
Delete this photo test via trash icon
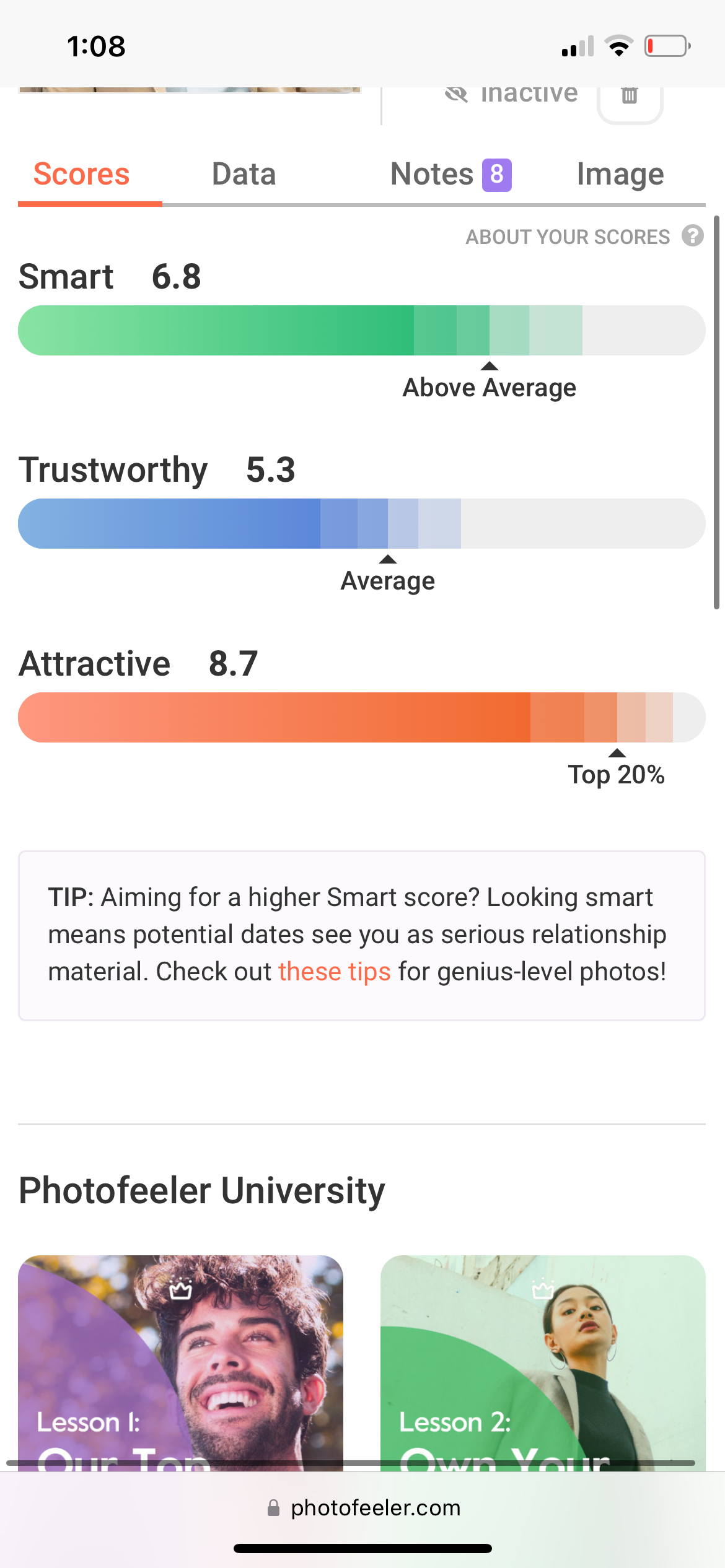pos(630,97)
